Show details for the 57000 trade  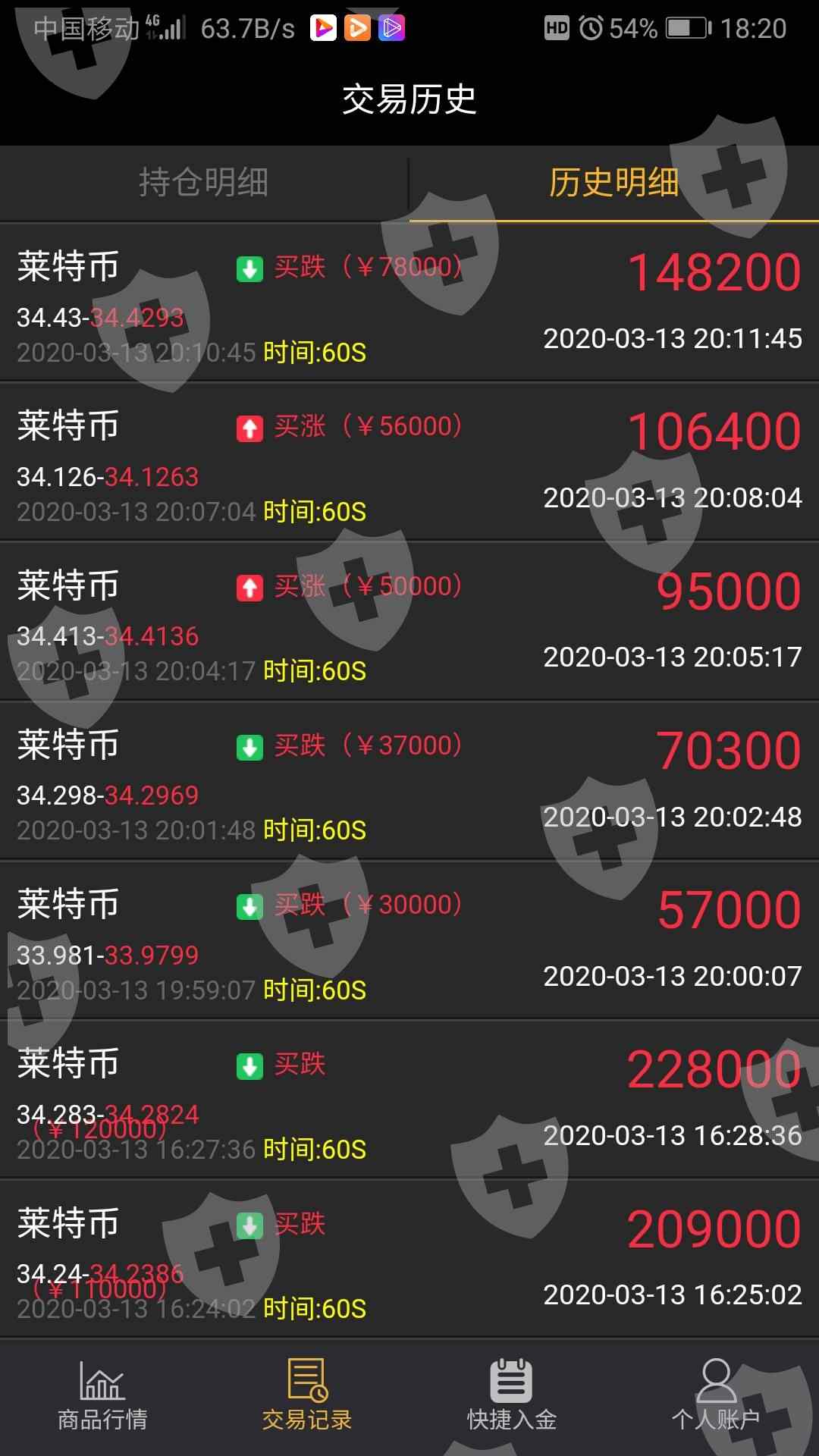409,940
